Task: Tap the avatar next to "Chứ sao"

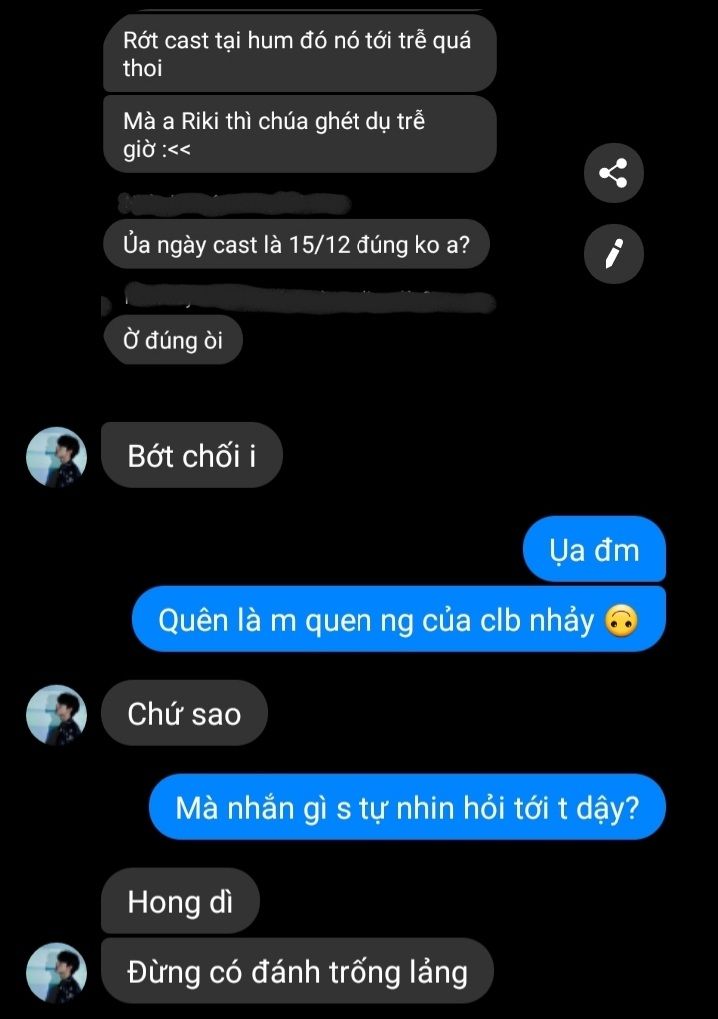Action: click(x=57, y=714)
